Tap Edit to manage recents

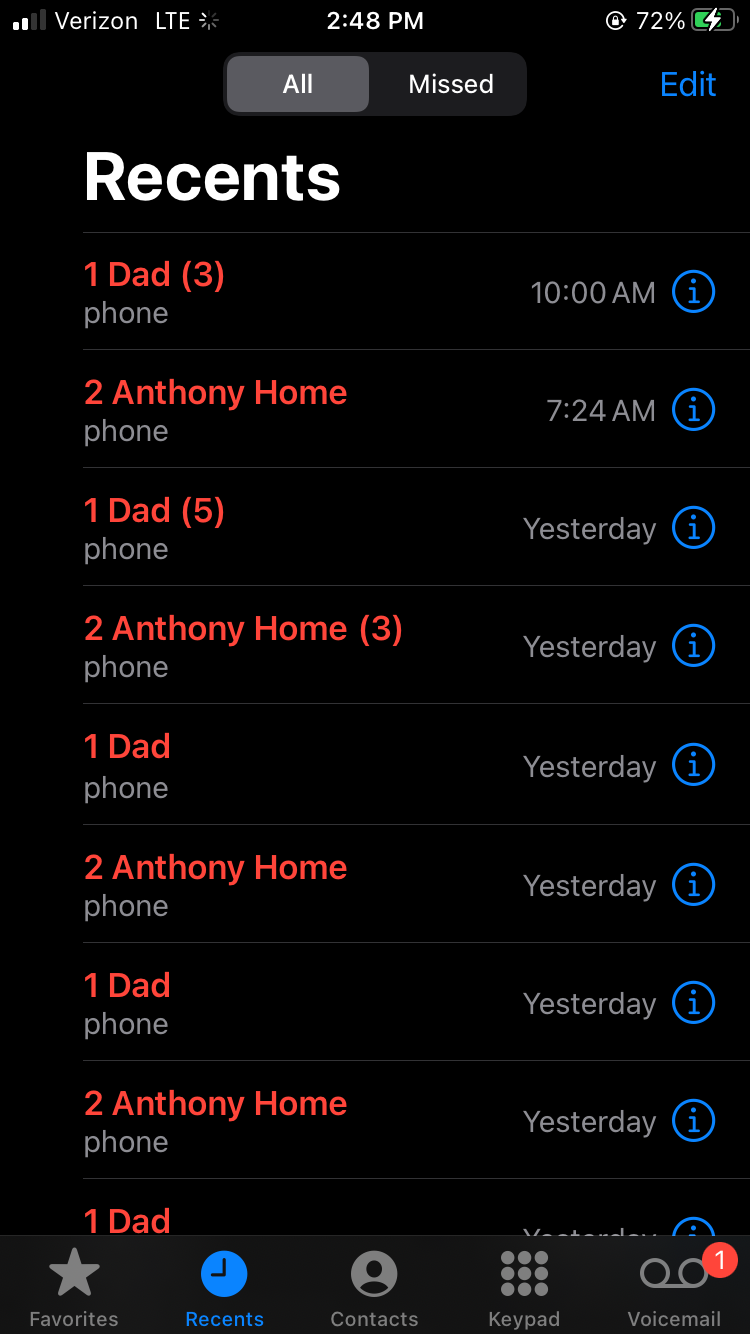point(688,84)
